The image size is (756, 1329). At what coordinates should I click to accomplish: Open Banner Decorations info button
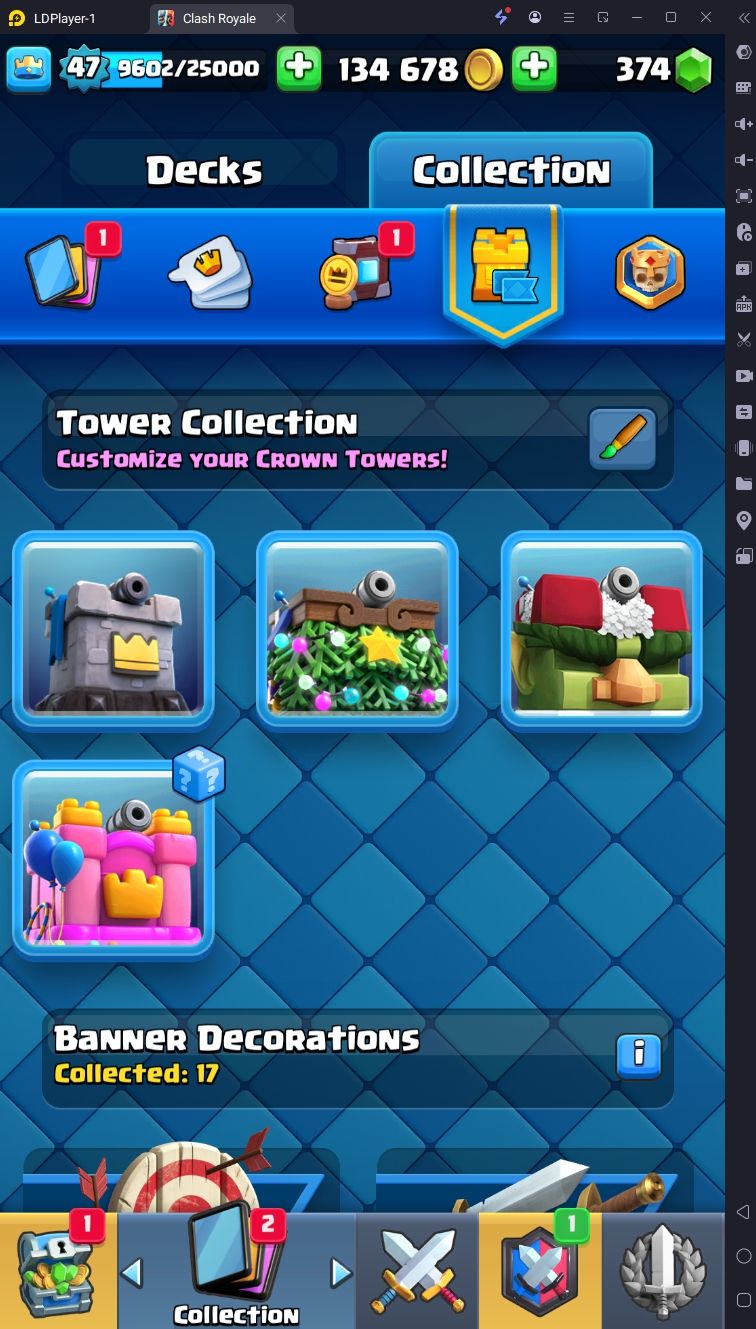pos(639,1056)
